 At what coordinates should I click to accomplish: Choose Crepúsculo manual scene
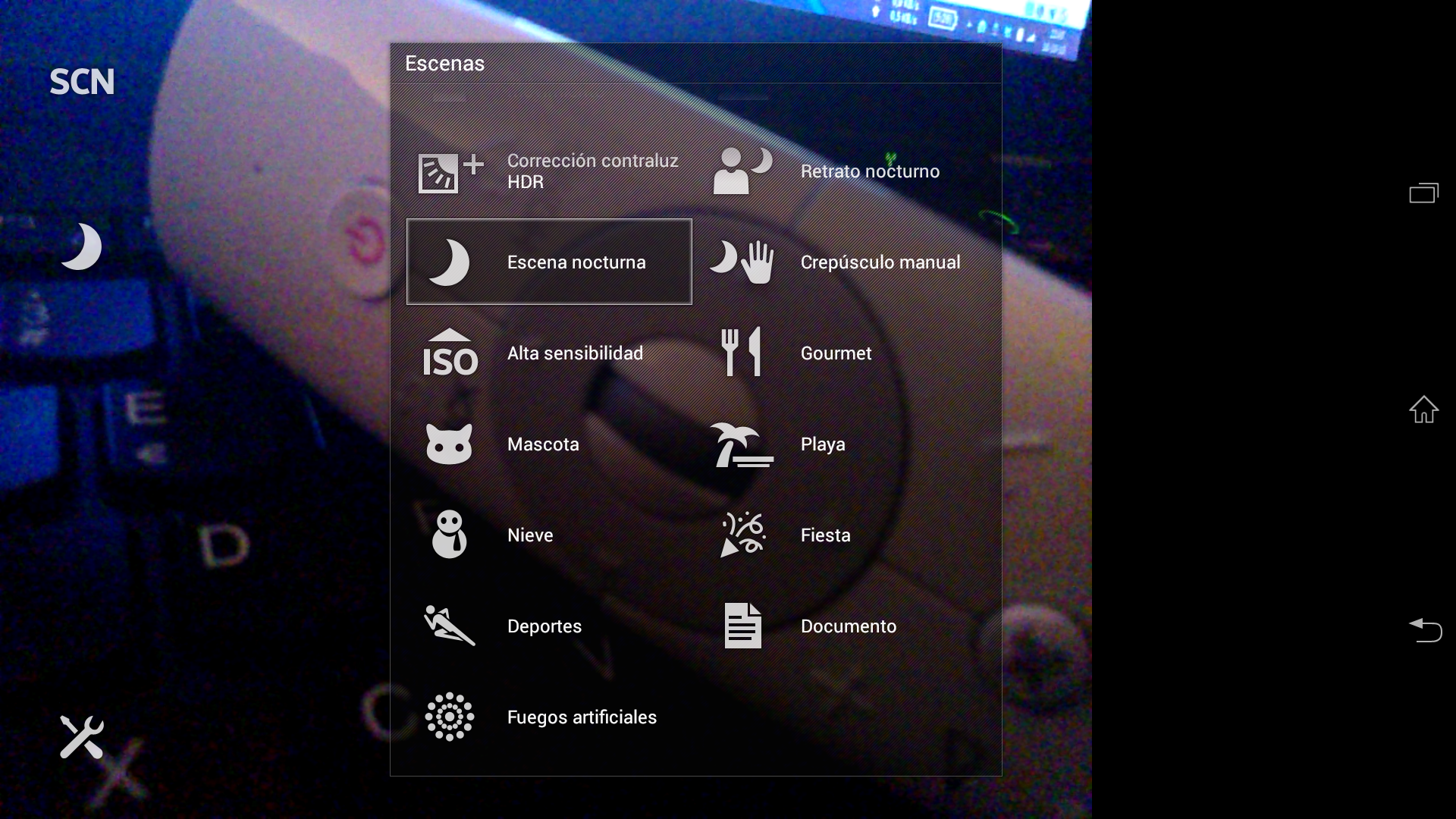click(842, 262)
